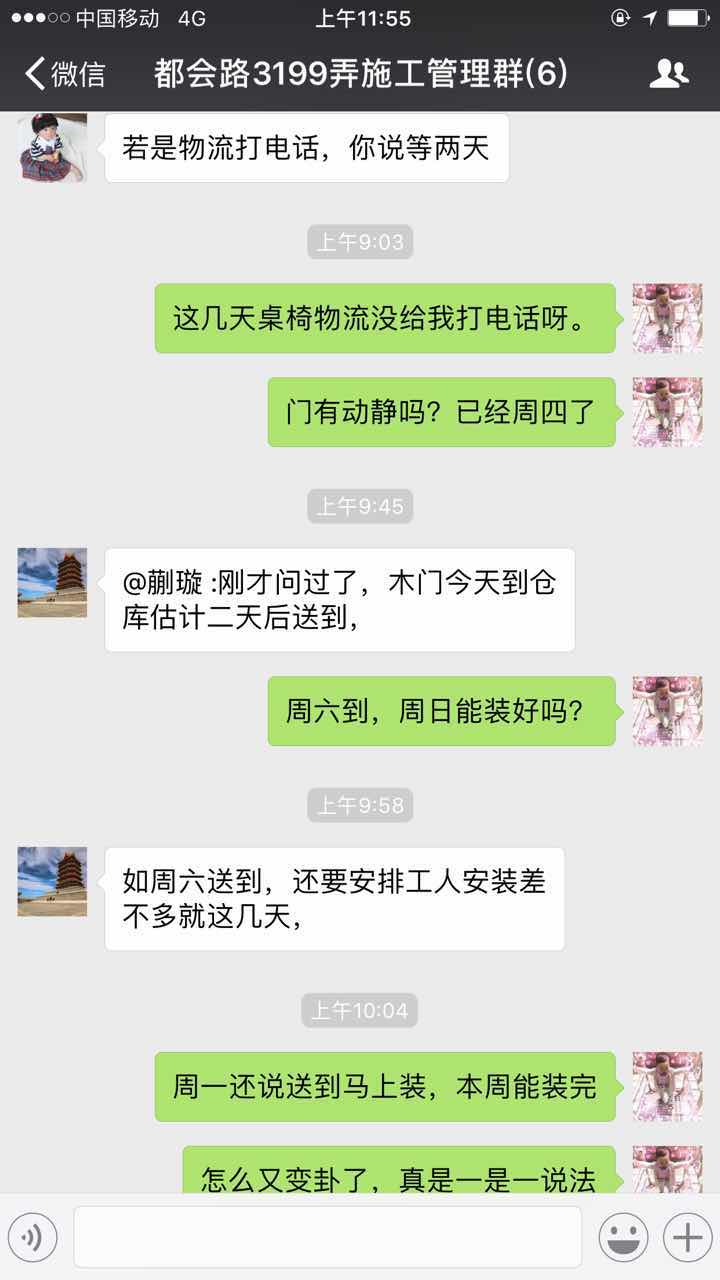Tap the avatar beside 若是物流打电话 message
This screenshot has height=1280, width=720.
click(52, 148)
